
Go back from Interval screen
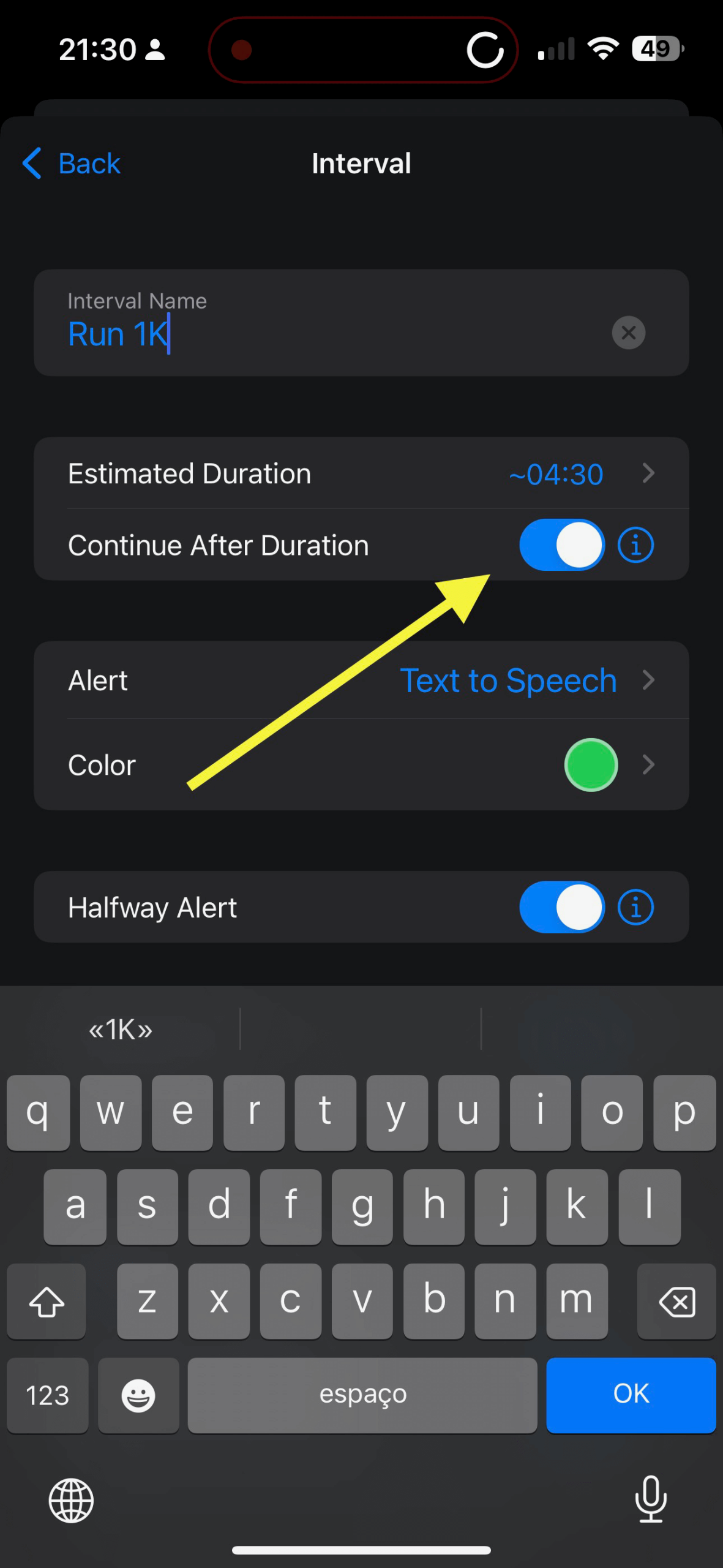(72, 164)
